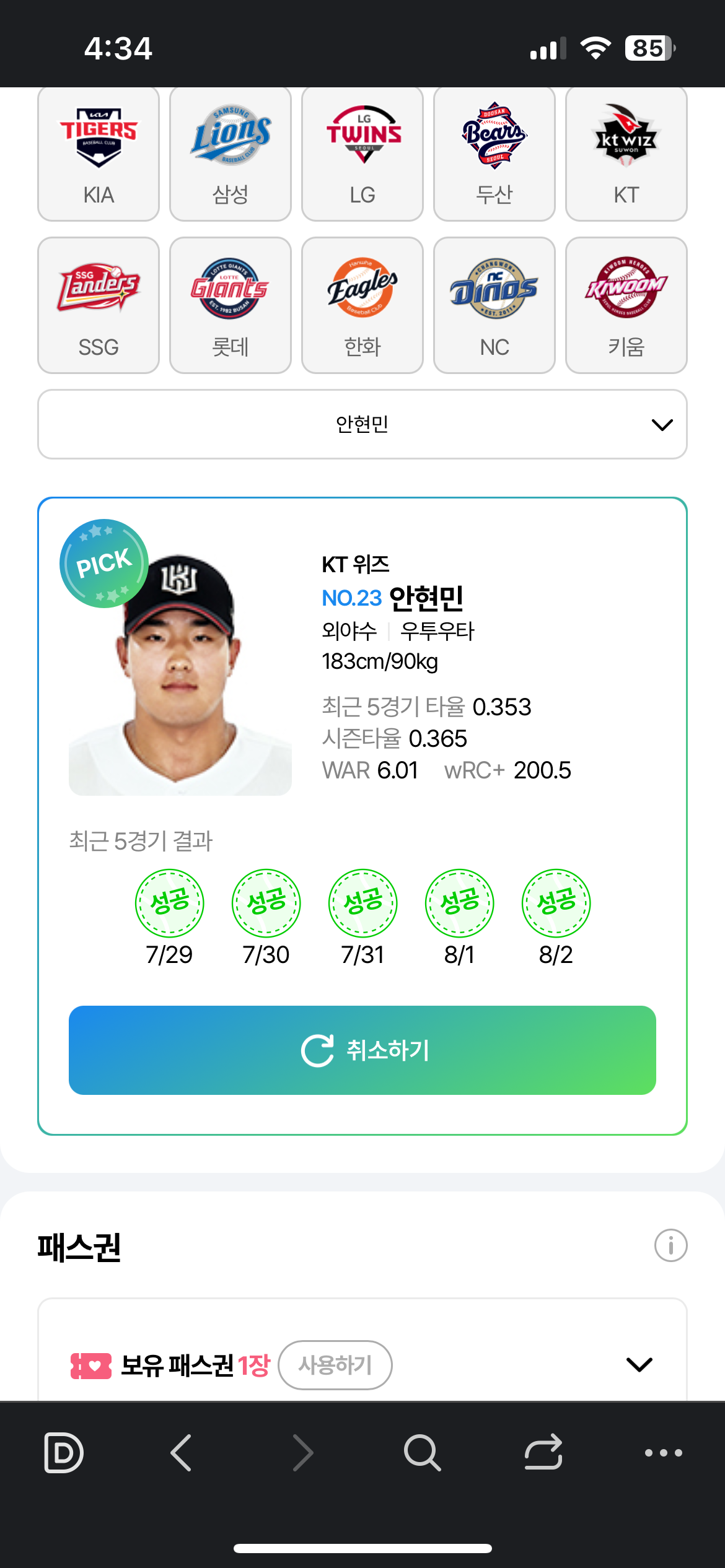Image resolution: width=725 pixels, height=1568 pixels.
Task: Open the browser search icon
Action: (423, 1452)
